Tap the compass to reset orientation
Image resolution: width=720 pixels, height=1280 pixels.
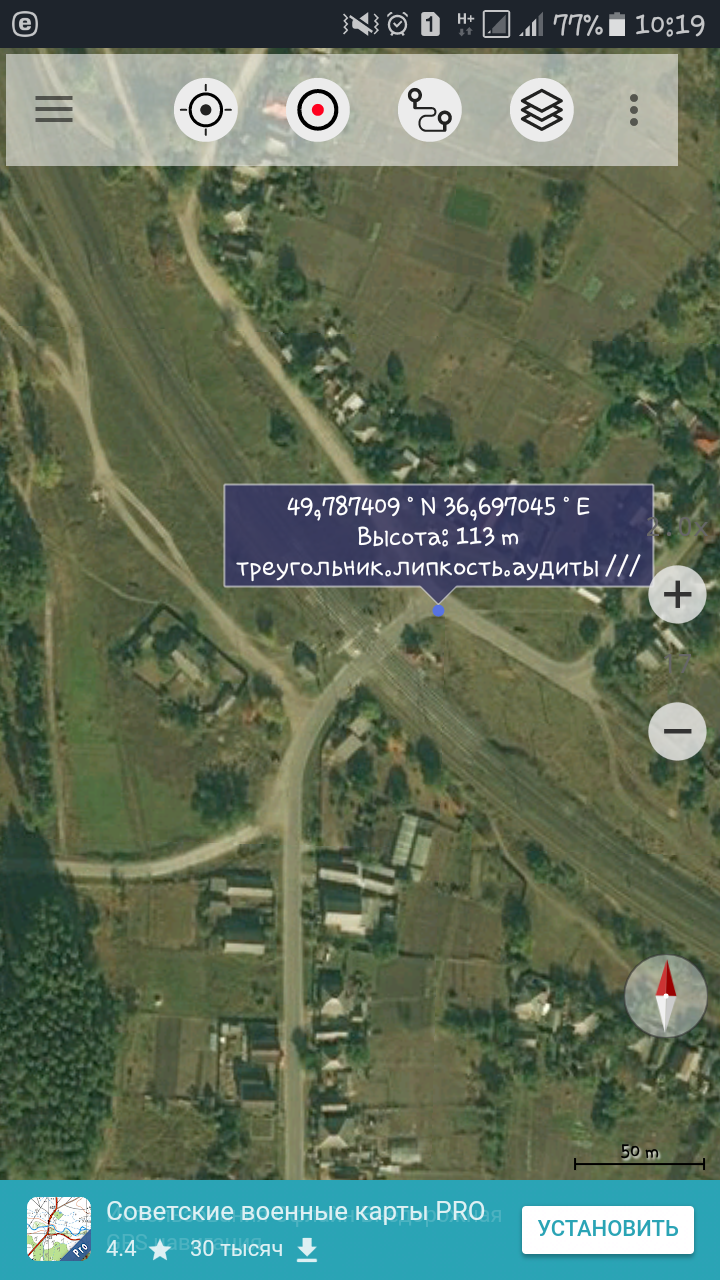click(665, 996)
